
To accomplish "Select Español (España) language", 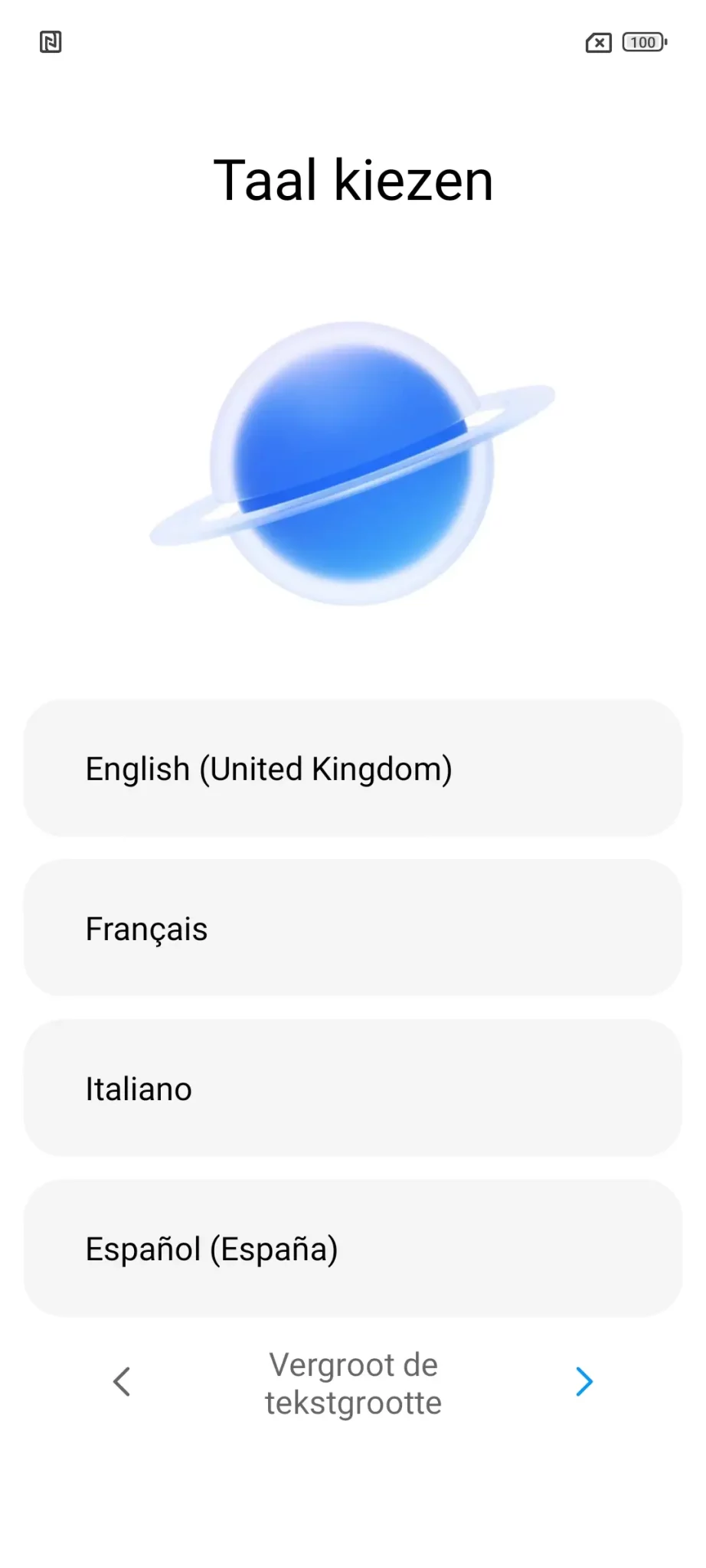I will tap(352, 1248).
